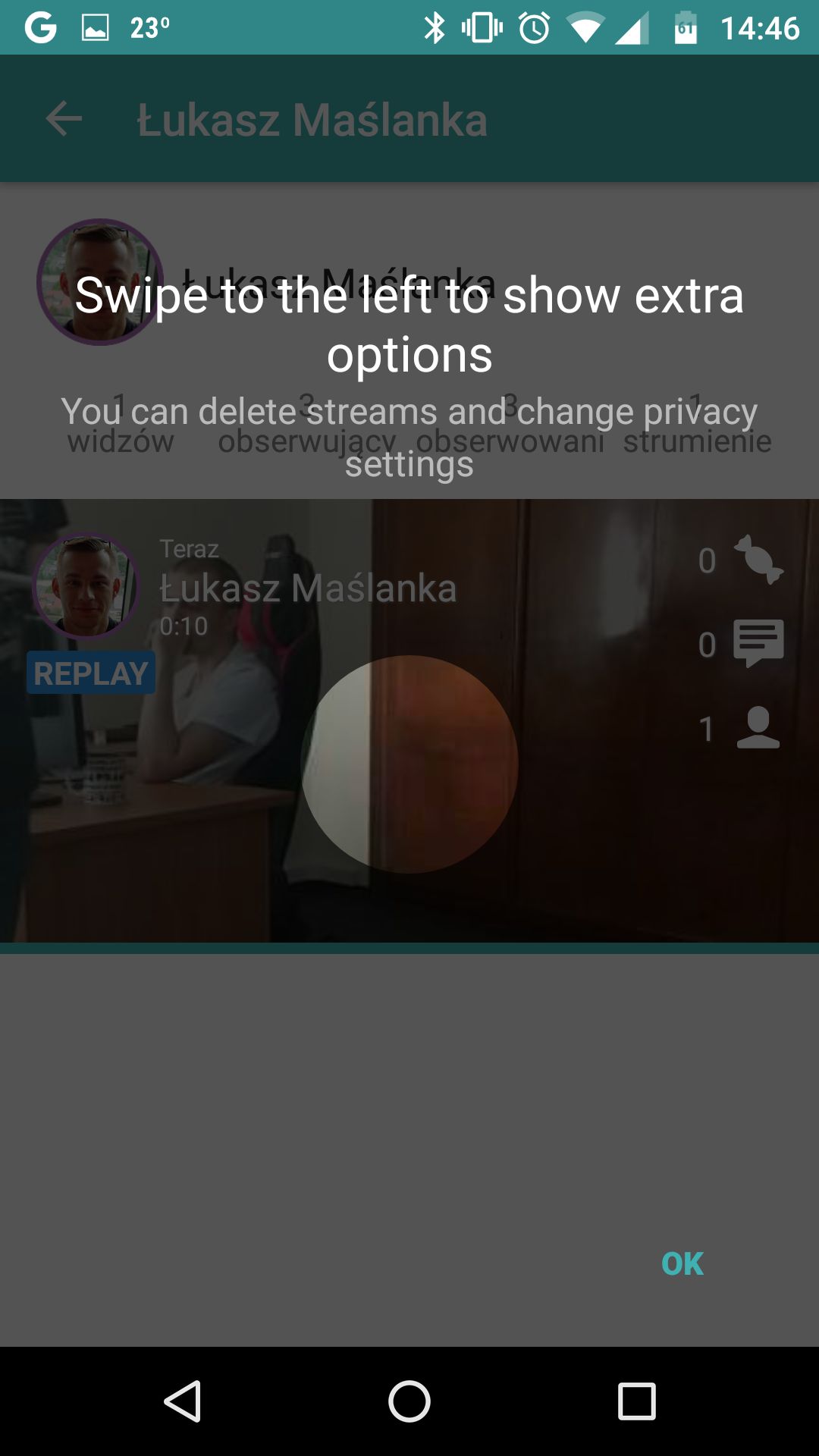
Task: Open recent apps overview
Action: (636, 1401)
